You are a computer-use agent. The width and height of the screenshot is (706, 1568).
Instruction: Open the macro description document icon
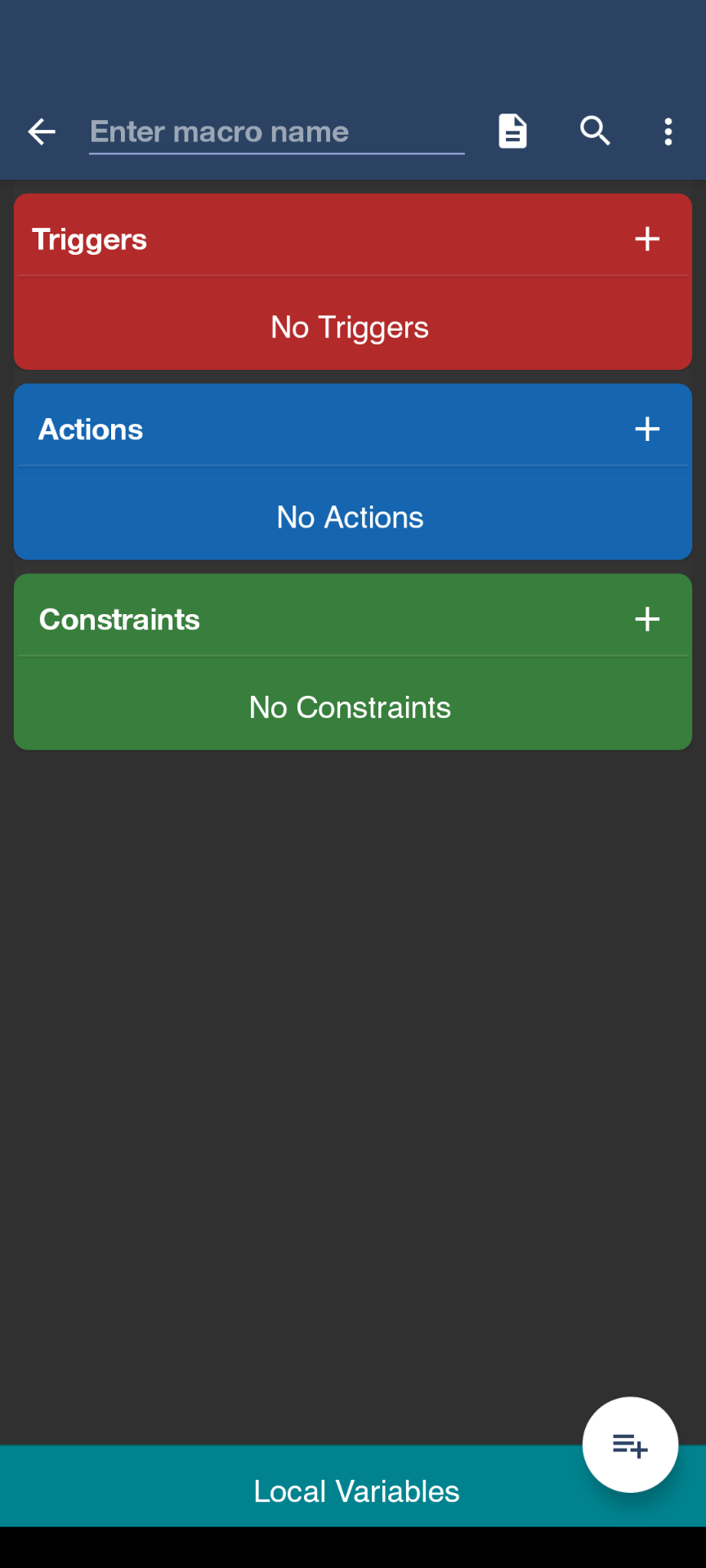click(513, 131)
